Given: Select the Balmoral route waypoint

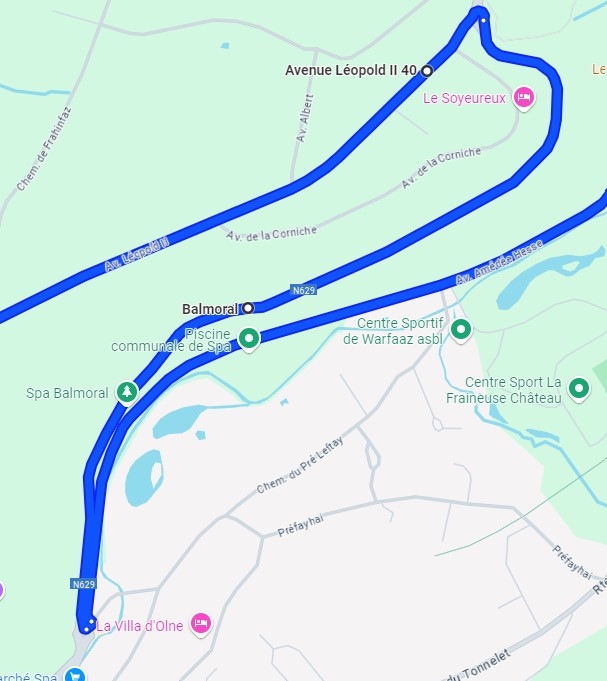Looking at the screenshot, I should 248,308.
